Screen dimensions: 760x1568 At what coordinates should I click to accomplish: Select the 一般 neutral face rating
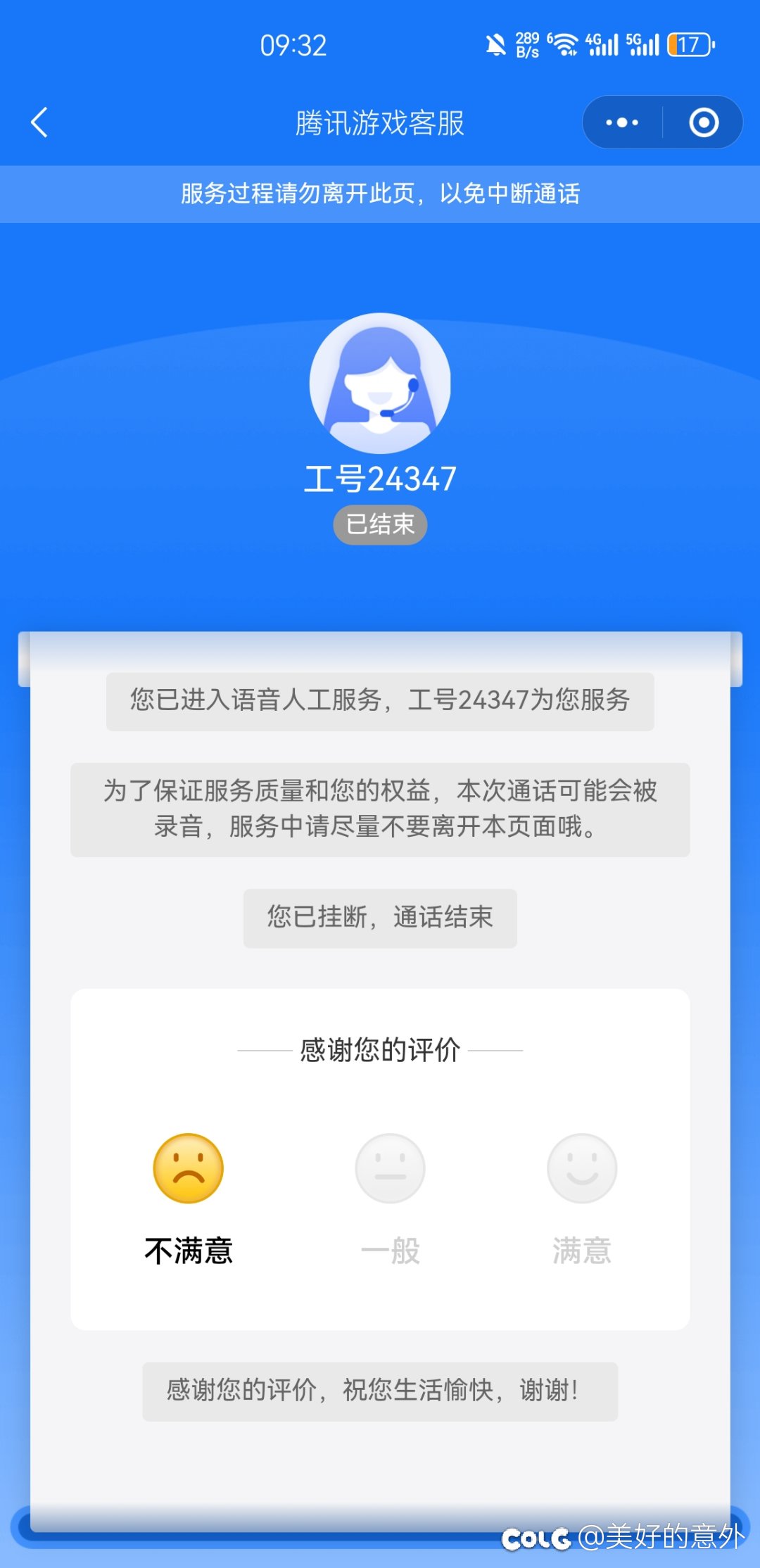tap(389, 1168)
